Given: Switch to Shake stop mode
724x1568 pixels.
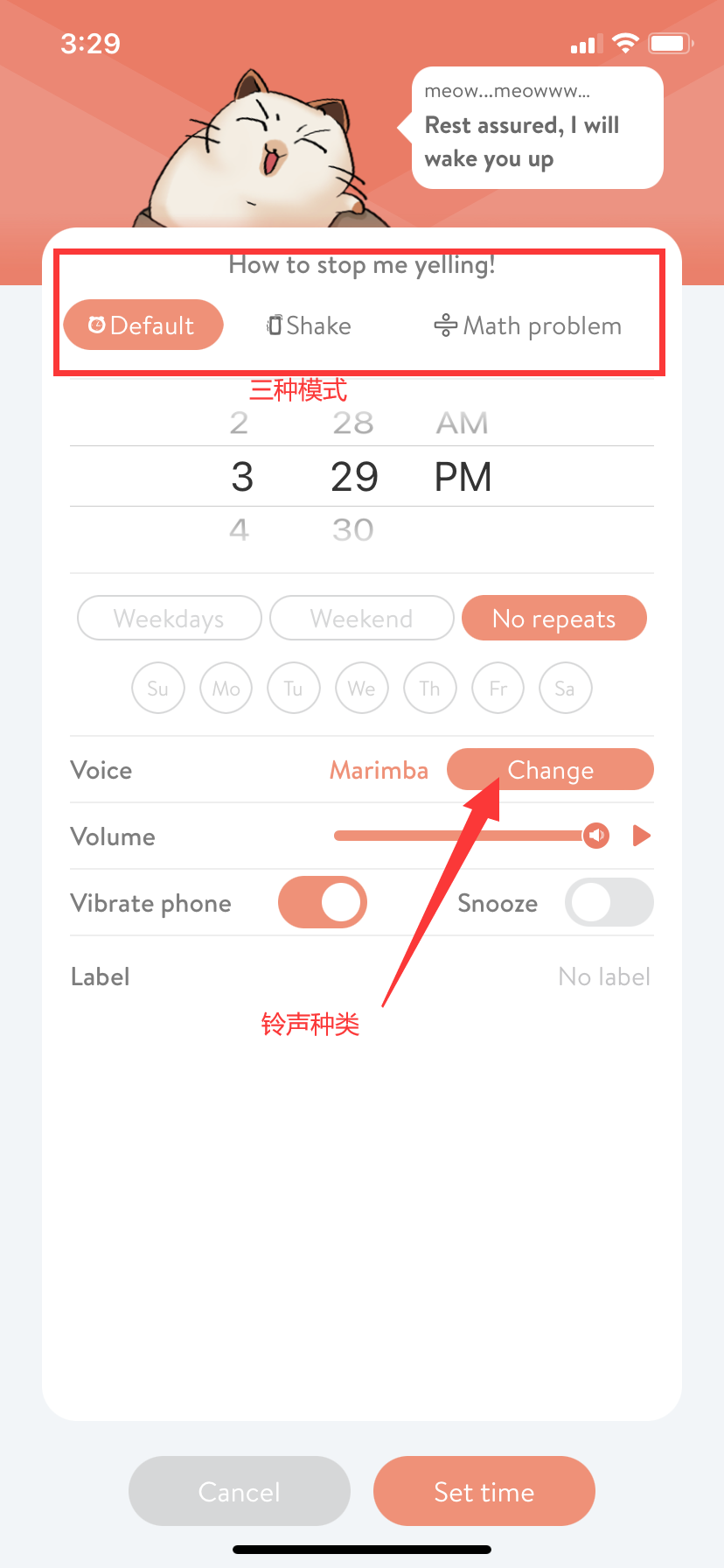Looking at the screenshot, I should point(309,325).
